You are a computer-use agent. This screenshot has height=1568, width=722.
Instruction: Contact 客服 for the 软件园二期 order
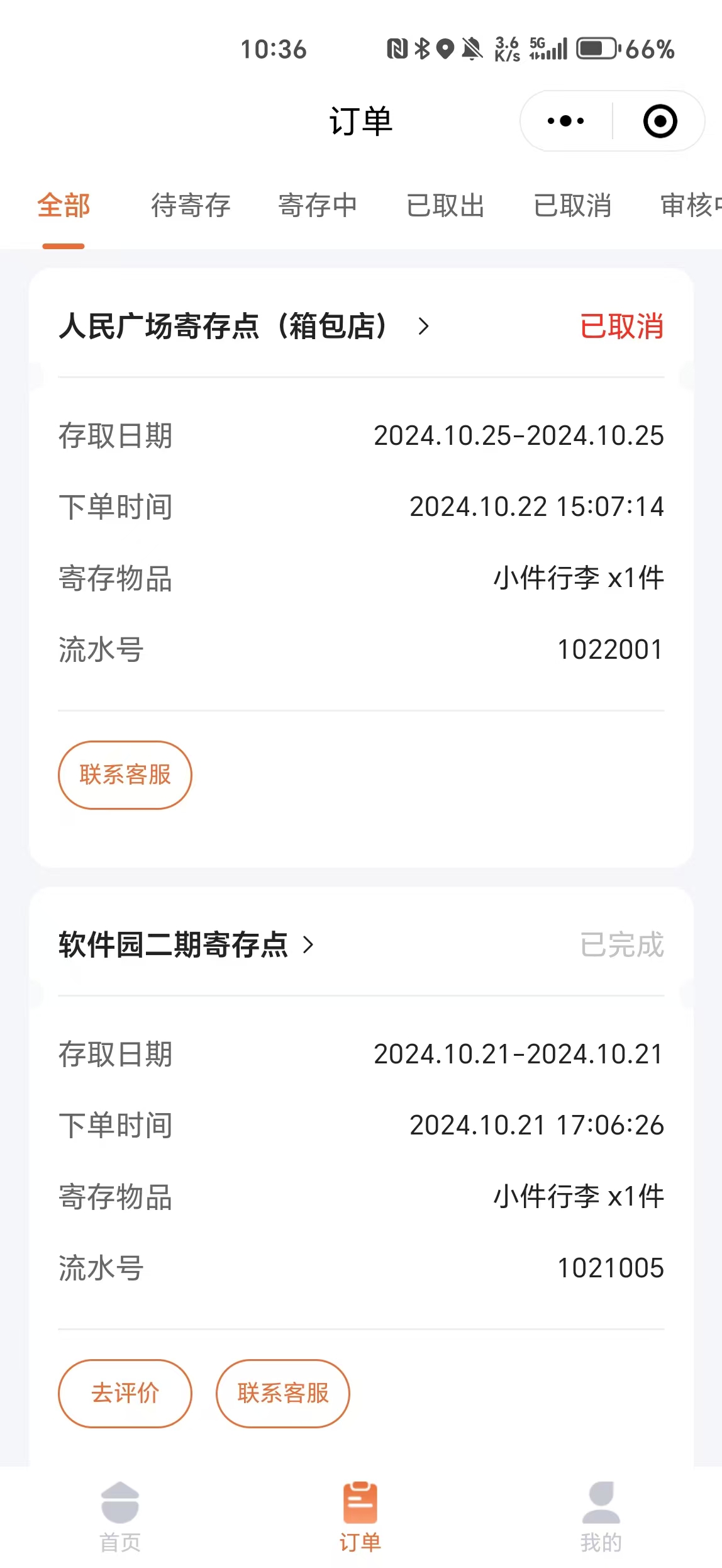[x=283, y=1393]
